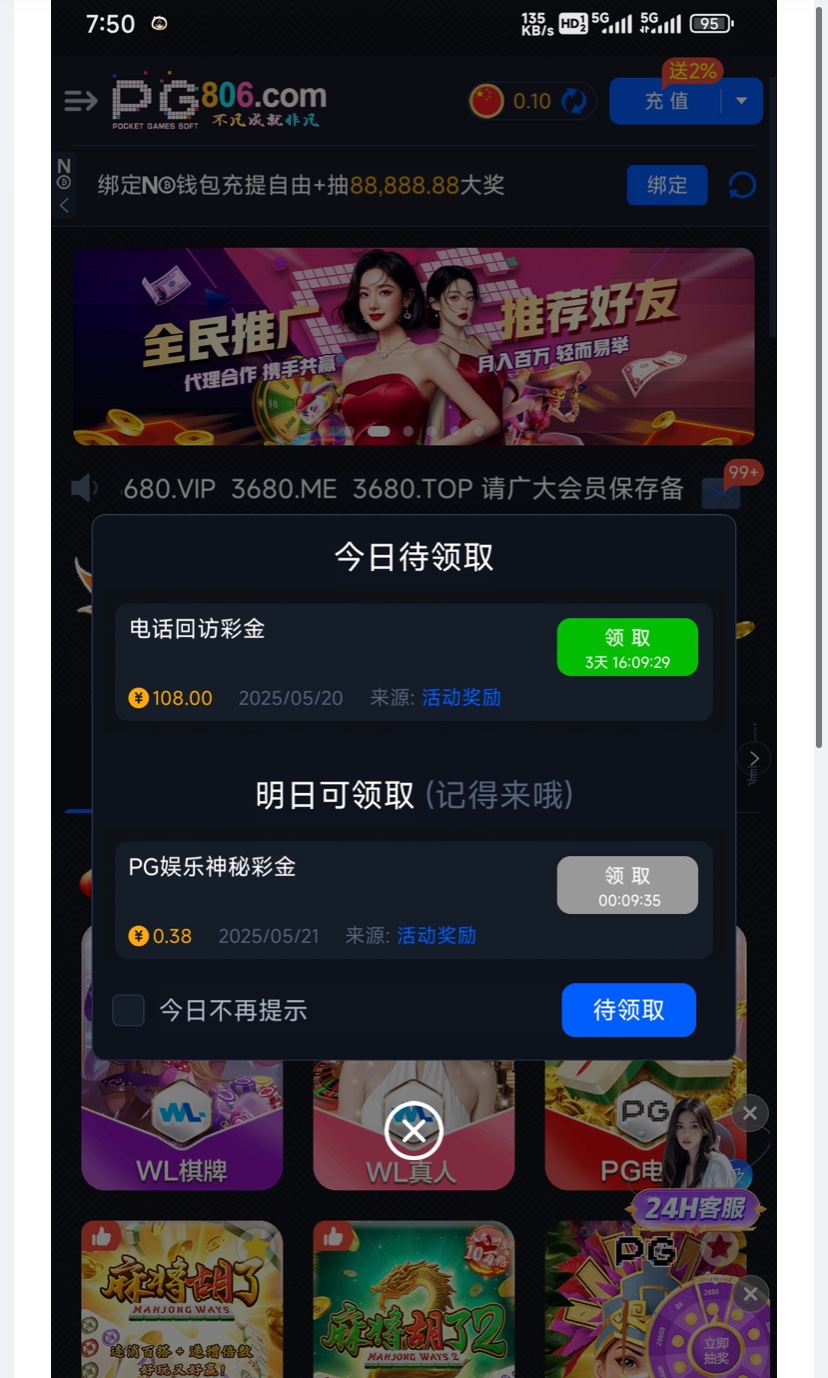The height and width of the screenshot is (1378, 828).
Task: Tap the PG806.com site logo
Action: click(x=218, y=101)
